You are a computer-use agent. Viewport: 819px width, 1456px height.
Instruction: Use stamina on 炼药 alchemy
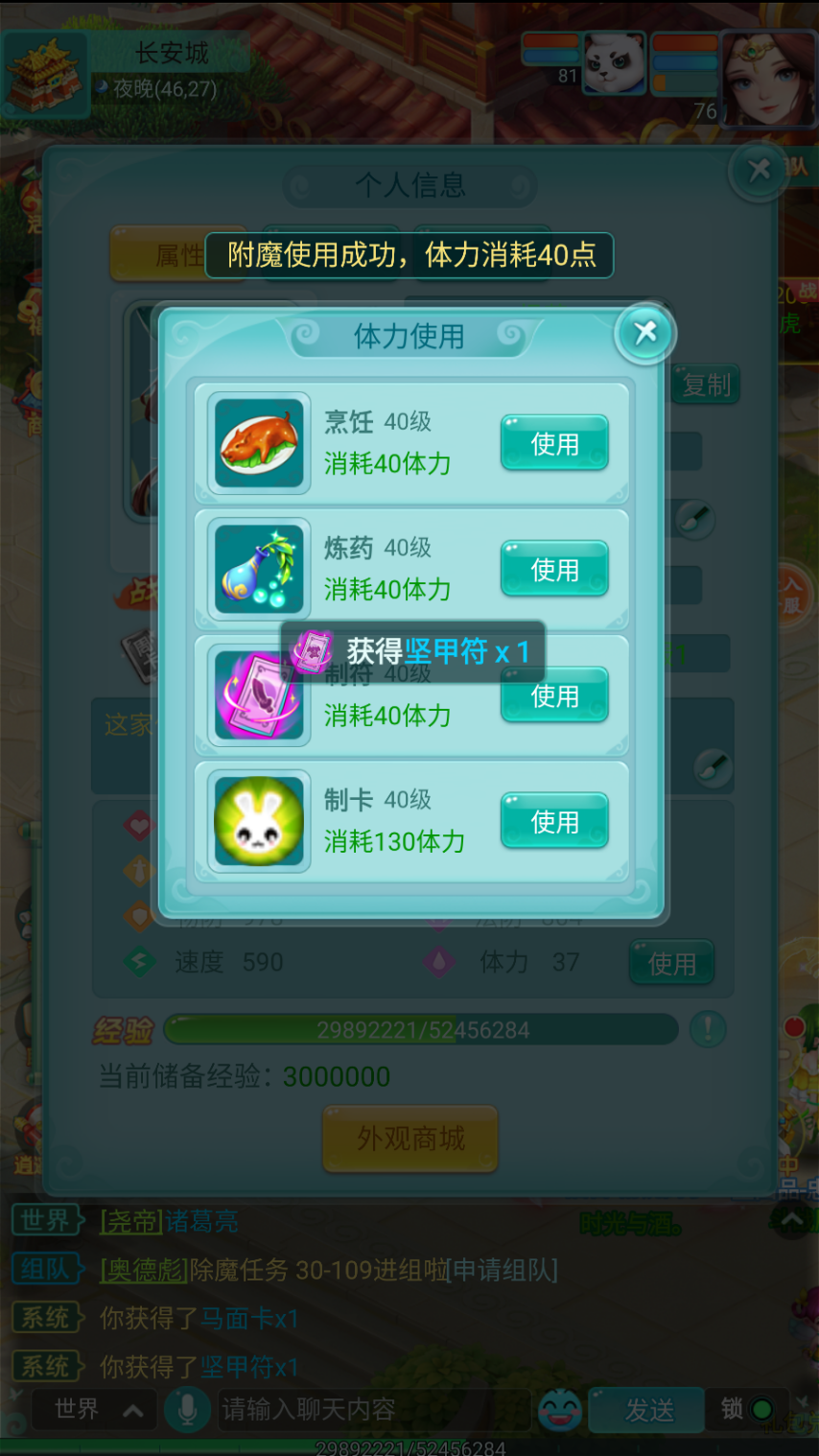554,570
